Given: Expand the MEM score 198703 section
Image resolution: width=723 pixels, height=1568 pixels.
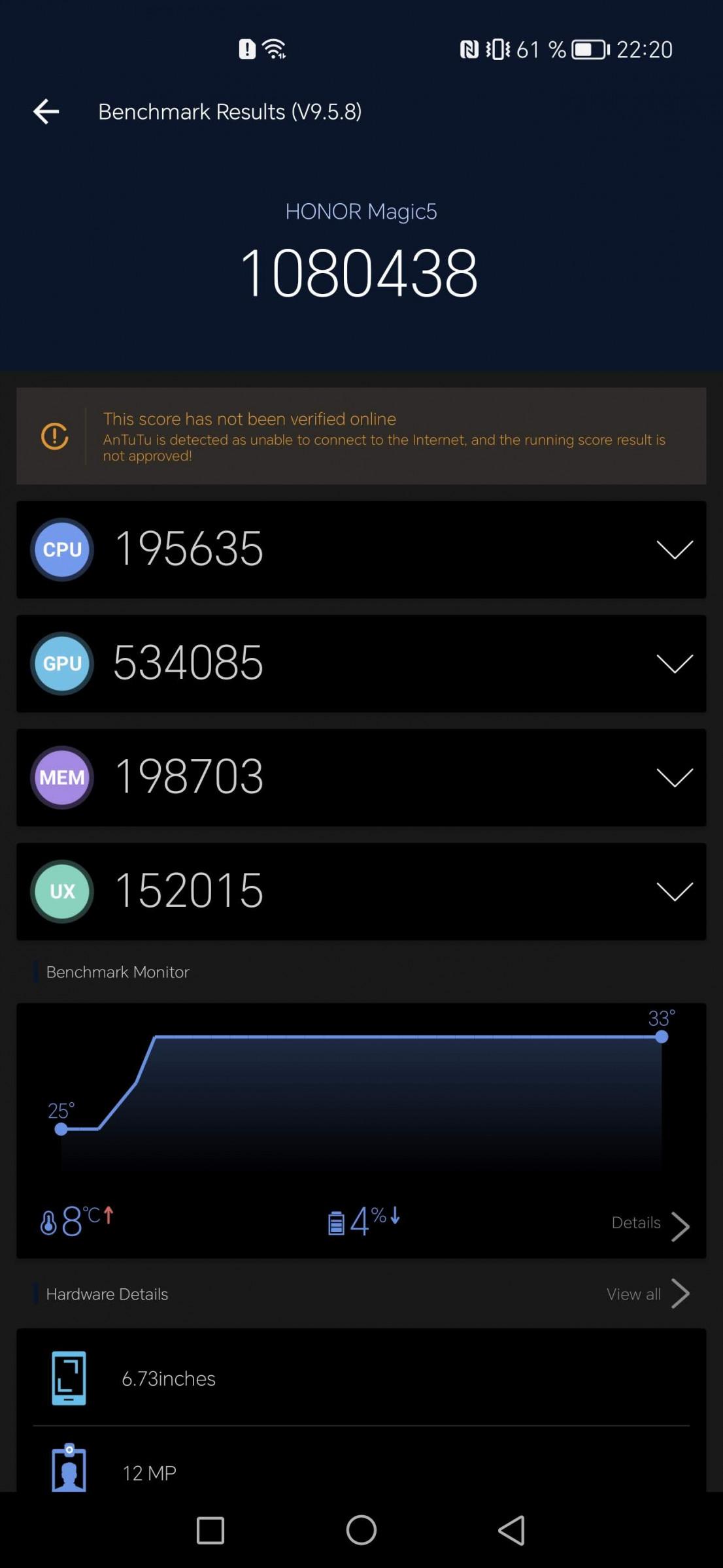Looking at the screenshot, I should click(x=361, y=777).
